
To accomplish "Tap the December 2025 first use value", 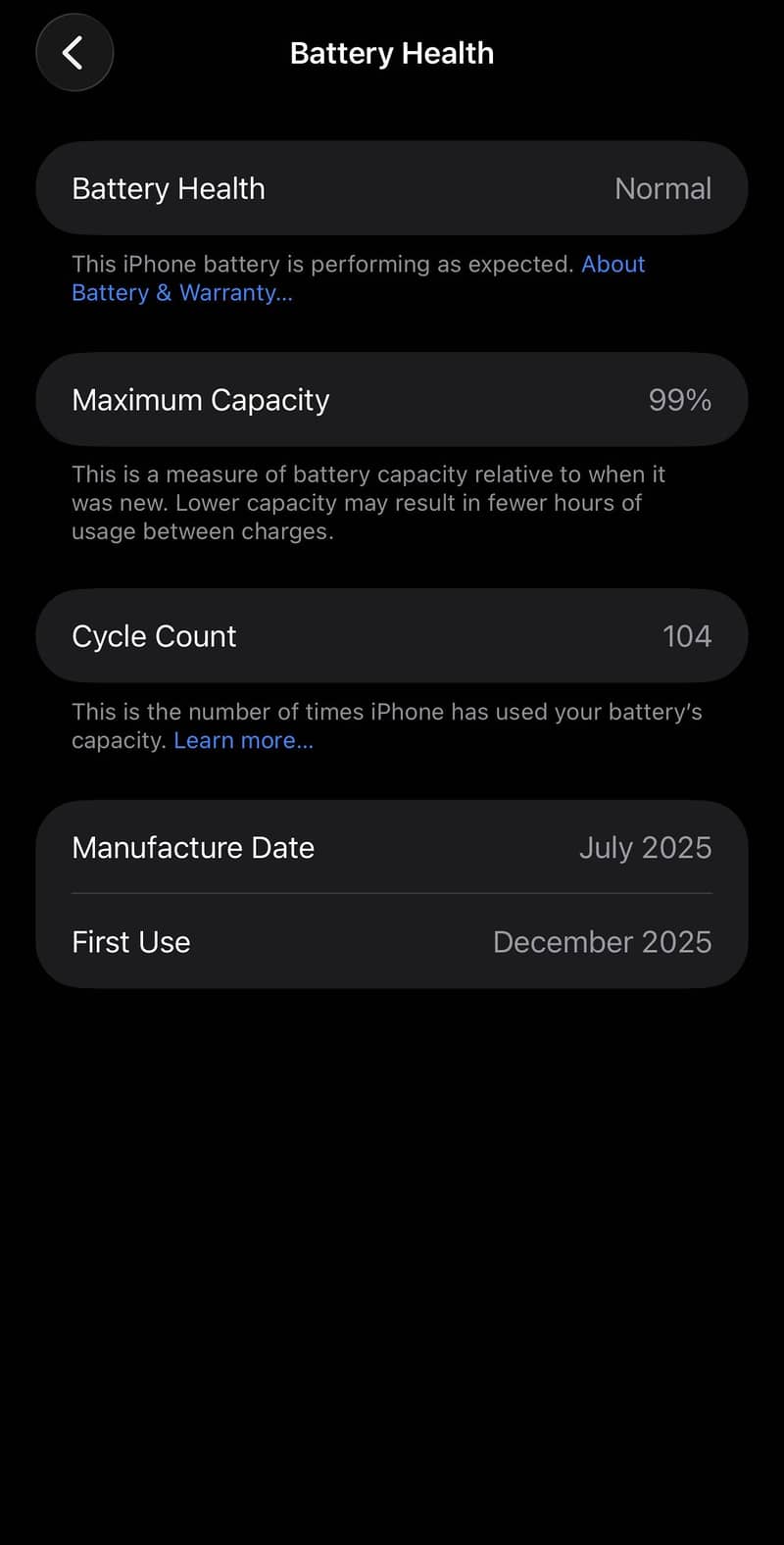I will 603,942.
